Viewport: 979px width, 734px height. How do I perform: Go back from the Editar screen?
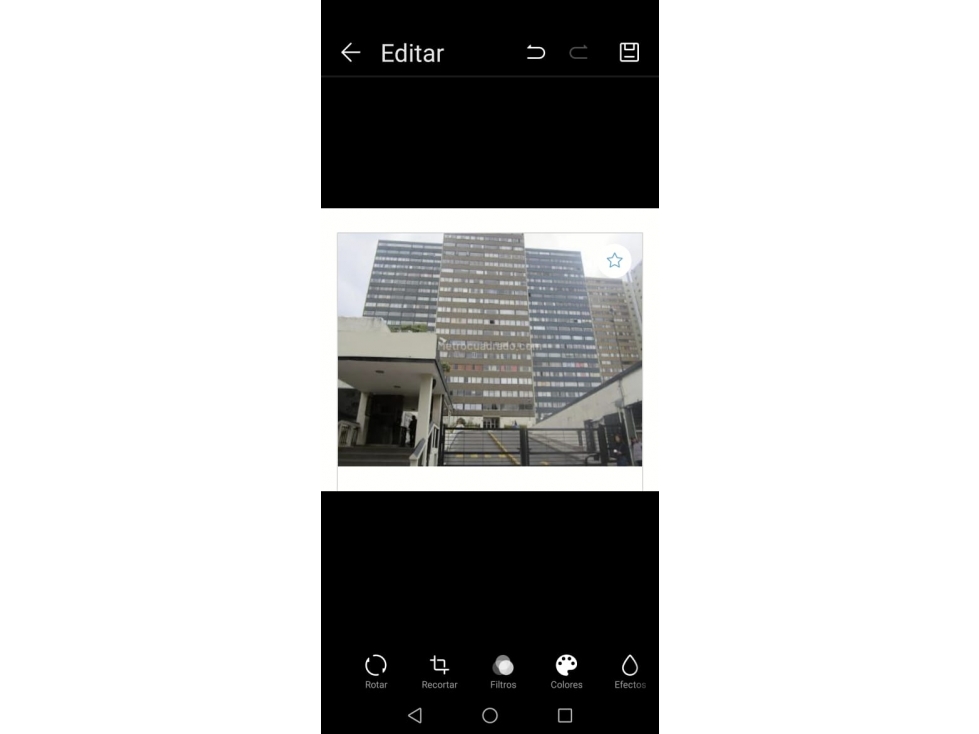coord(350,53)
